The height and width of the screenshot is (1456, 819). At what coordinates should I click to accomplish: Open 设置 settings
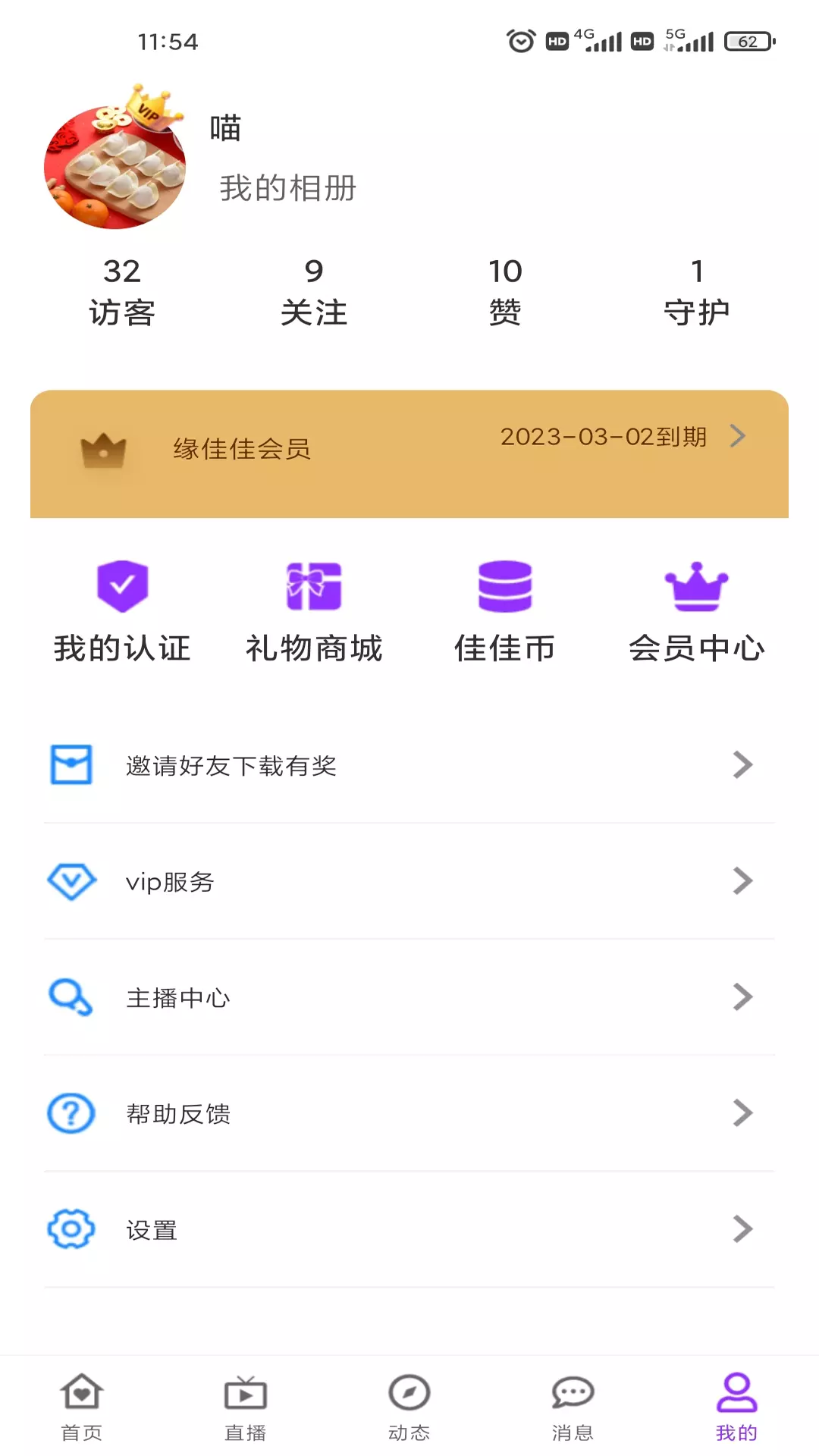click(x=409, y=1229)
